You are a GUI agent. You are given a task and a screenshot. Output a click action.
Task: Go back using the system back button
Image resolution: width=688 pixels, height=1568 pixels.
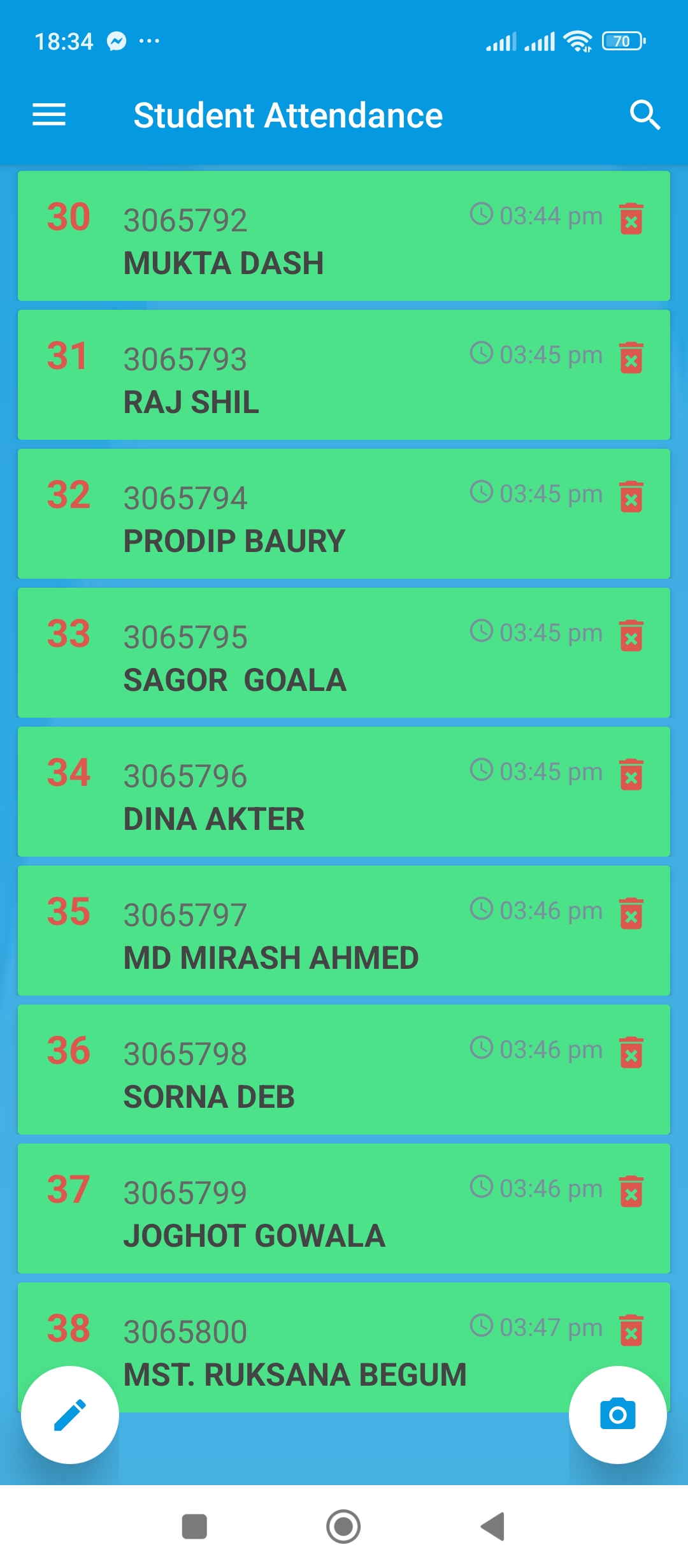tap(493, 1527)
